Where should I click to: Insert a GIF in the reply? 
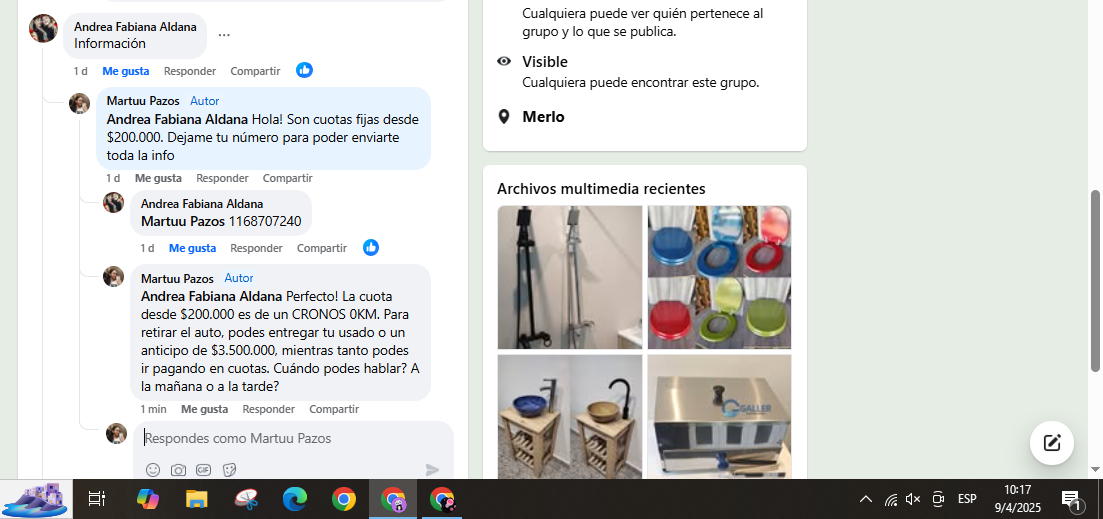coord(204,470)
